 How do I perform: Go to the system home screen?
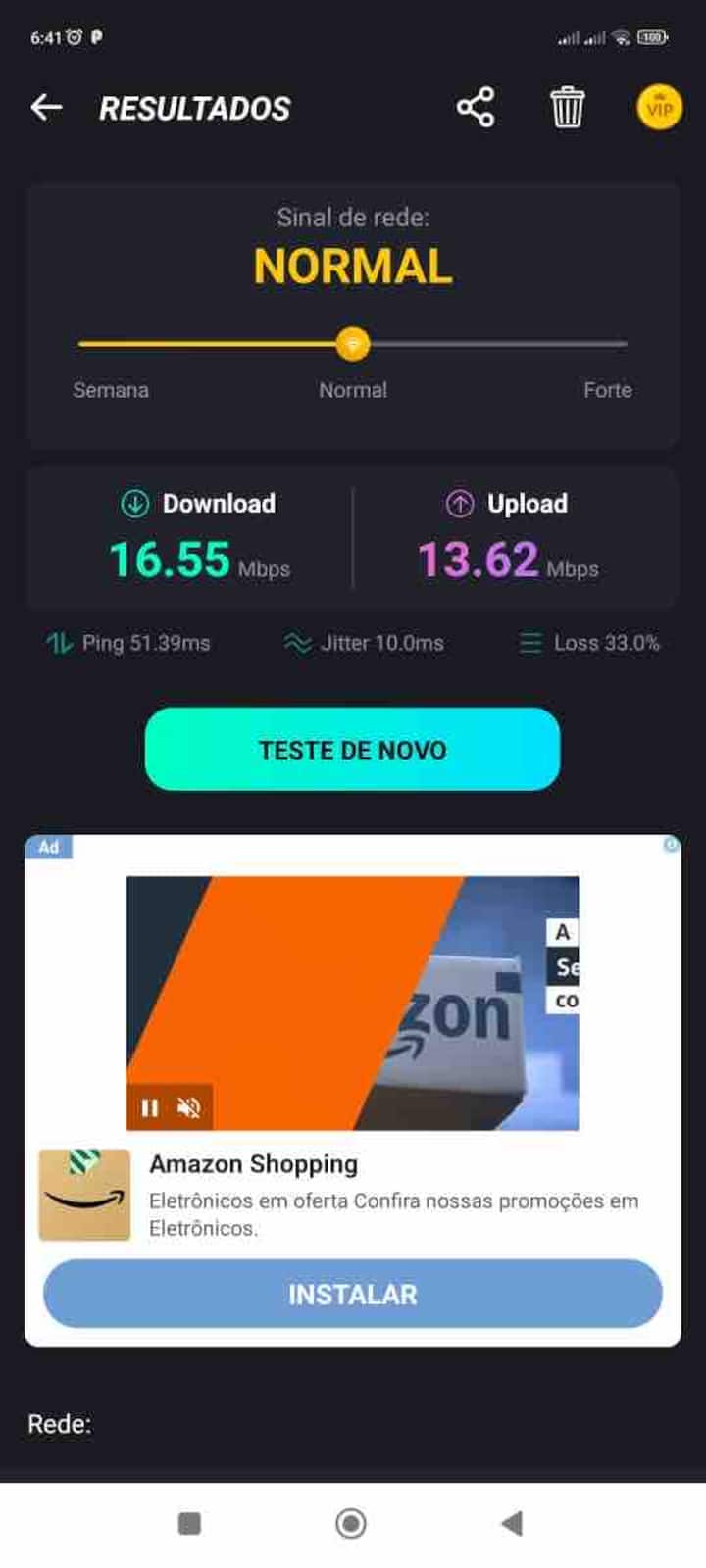351,1523
